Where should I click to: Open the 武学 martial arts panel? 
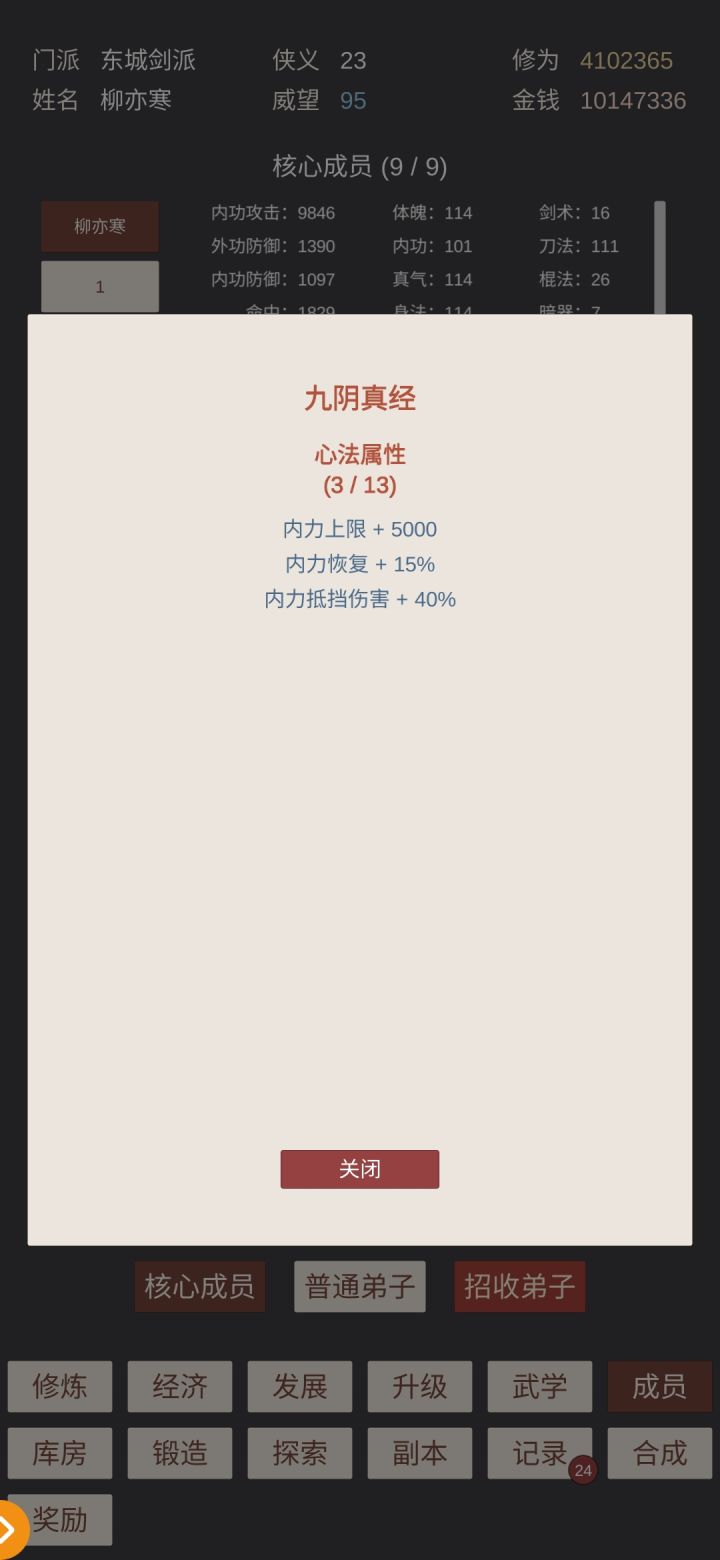[540, 1387]
